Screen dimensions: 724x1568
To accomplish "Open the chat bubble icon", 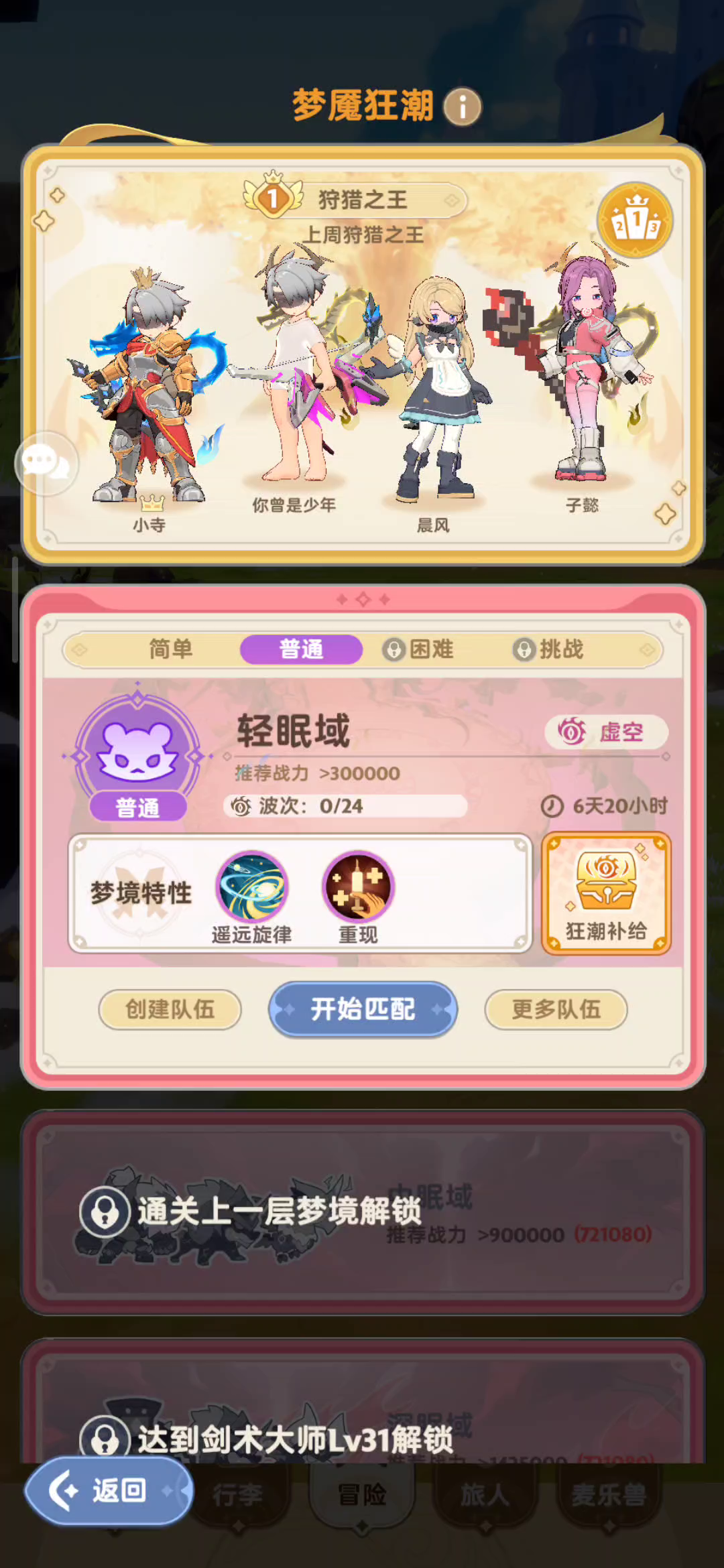I will tap(46, 463).
